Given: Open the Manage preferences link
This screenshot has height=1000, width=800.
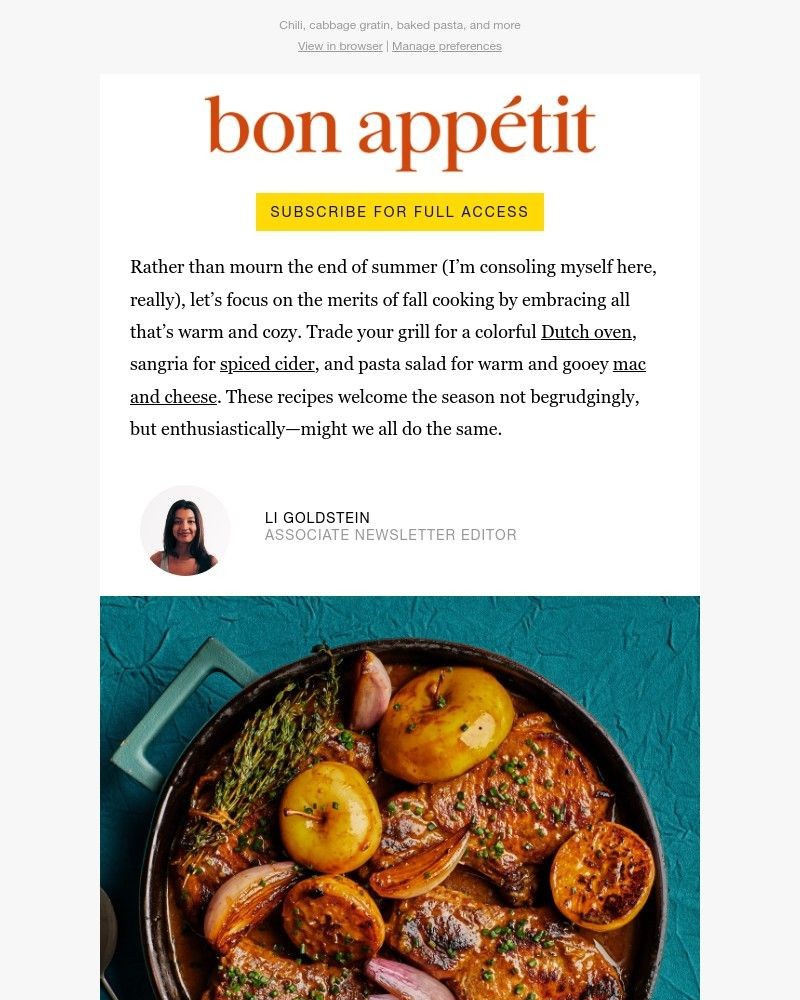Looking at the screenshot, I should click(447, 46).
